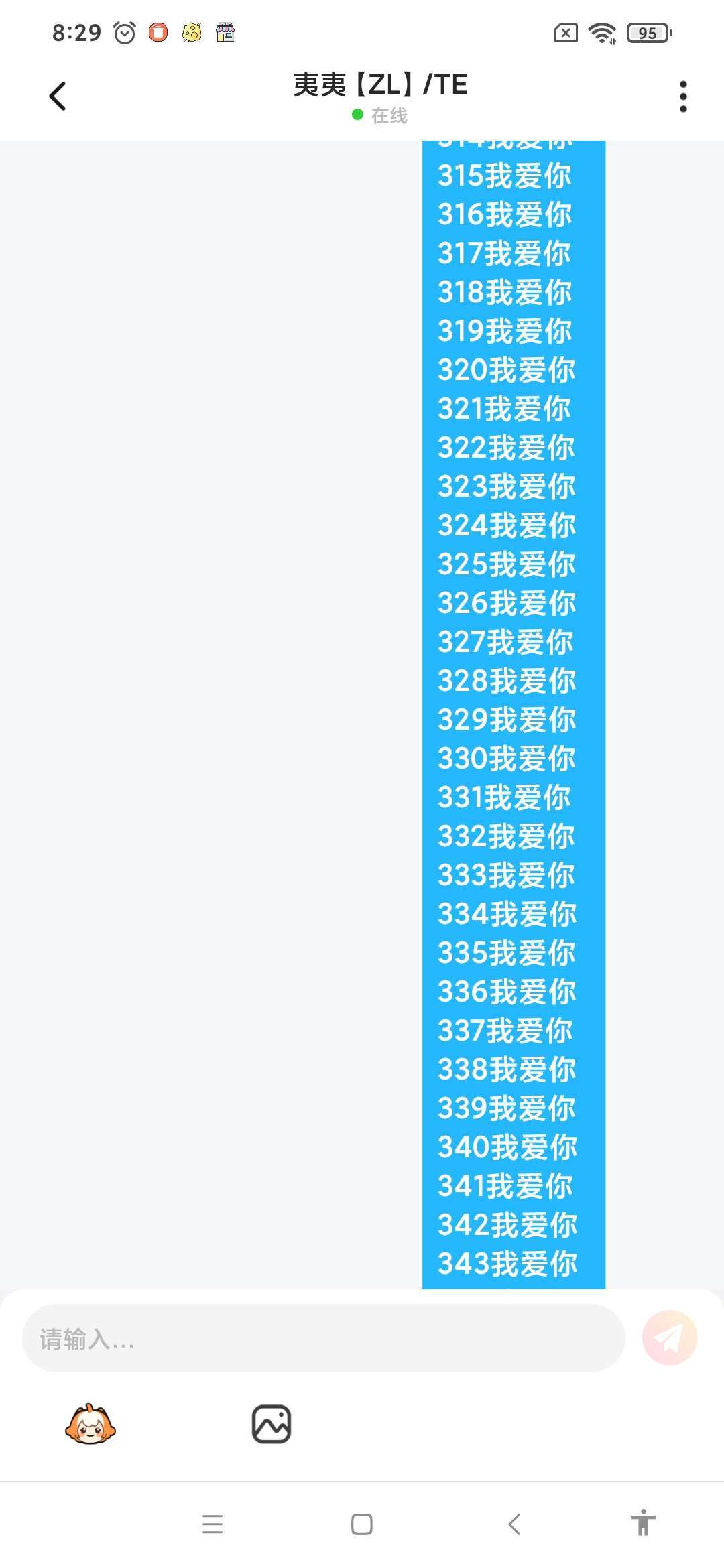The height and width of the screenshot is (1568, 724).
Task: Attach an image from the gallery
Action: [271, 1424]
